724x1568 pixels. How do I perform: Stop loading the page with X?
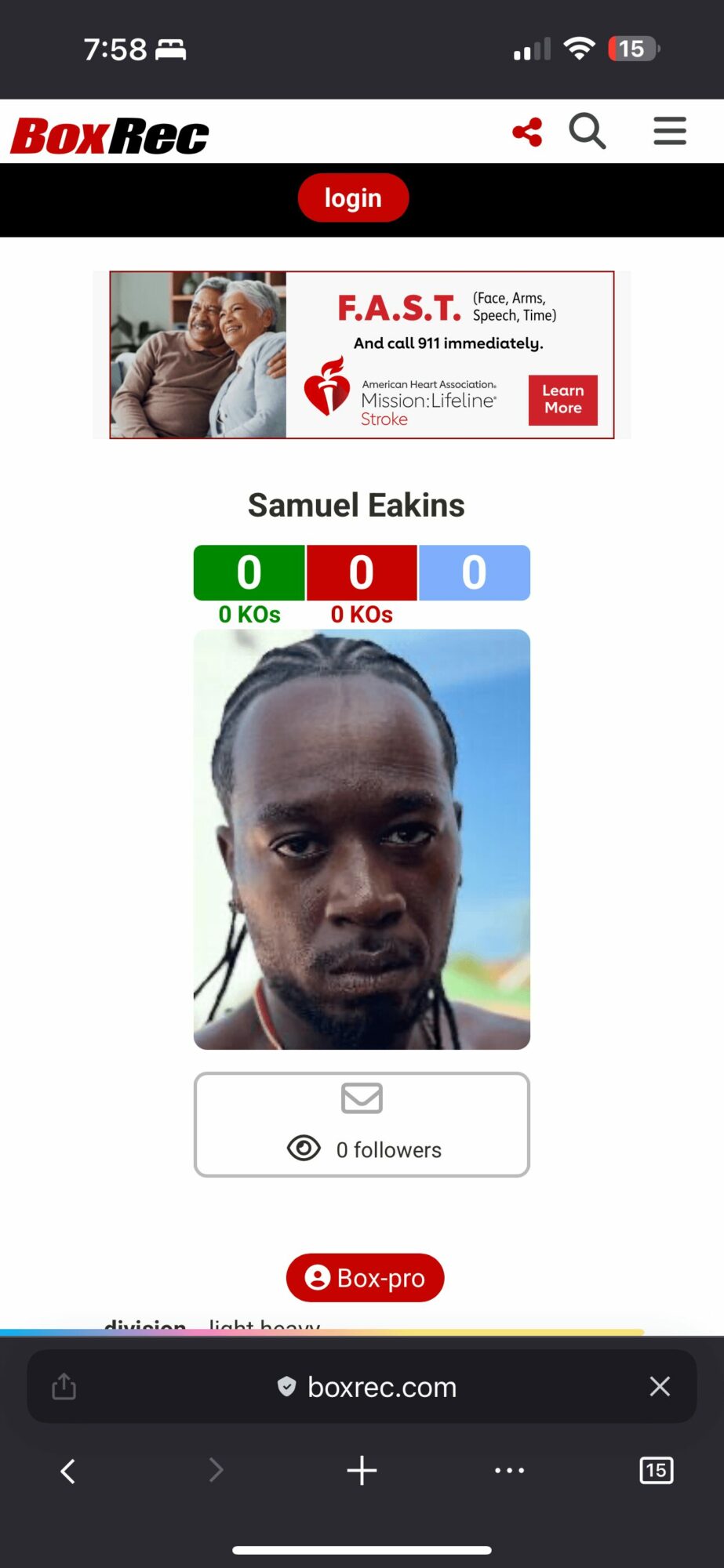pyautogui.click(x=660, y=1386)
